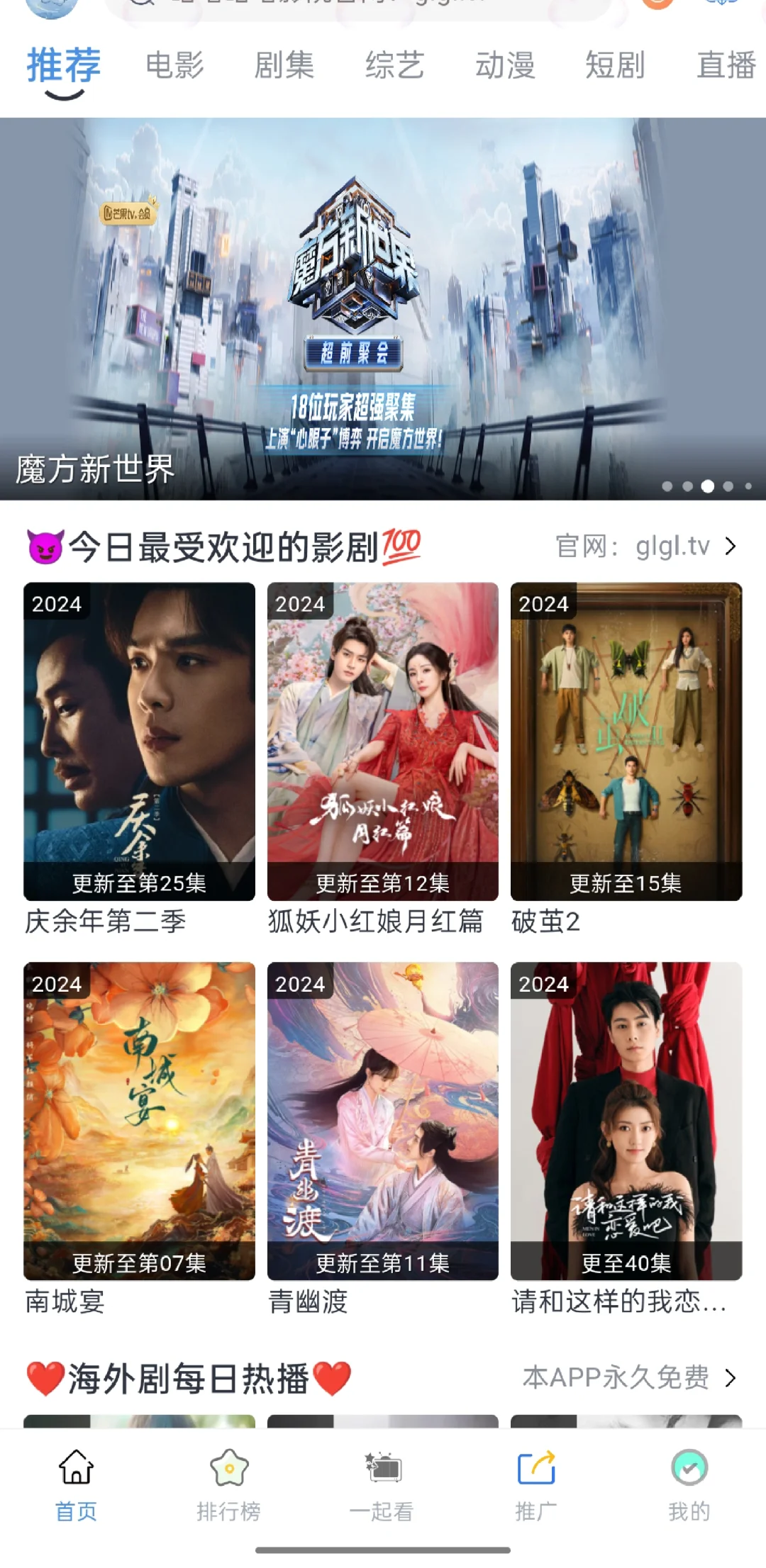Switch to the 短剧 tab
The image size is (766, 1568).
click(x=615, y=66)
